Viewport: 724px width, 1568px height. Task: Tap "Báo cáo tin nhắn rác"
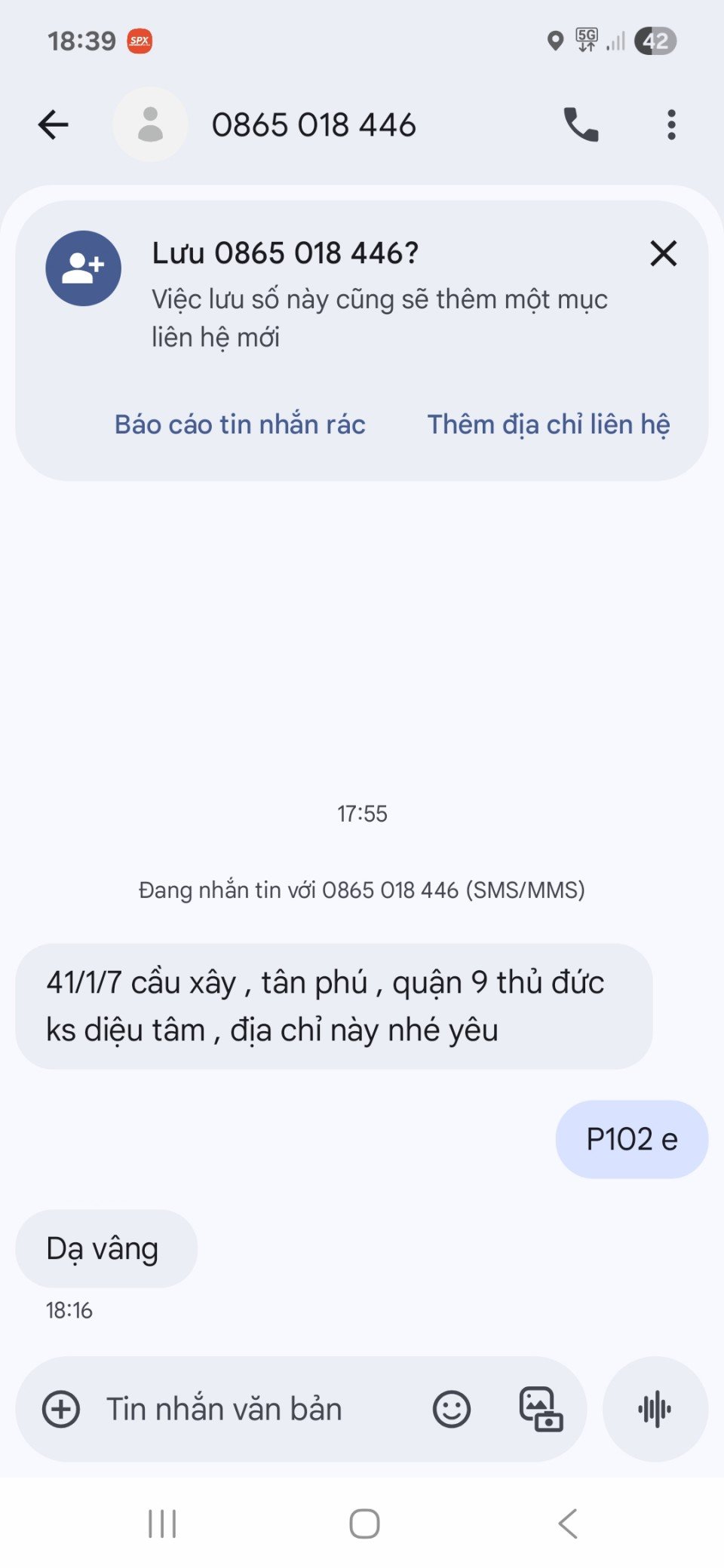[240, 424]
